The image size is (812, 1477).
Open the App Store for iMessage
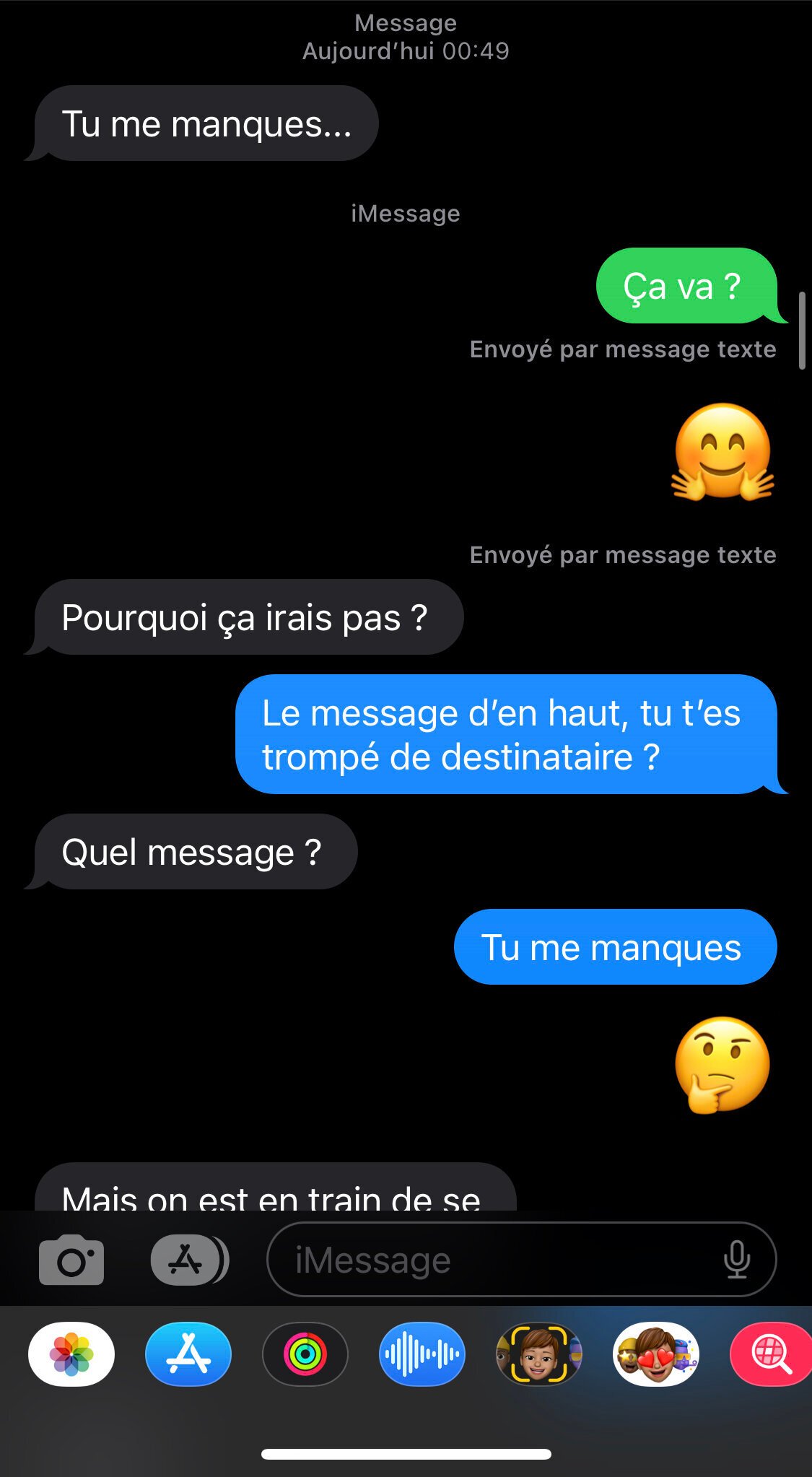[188, 1354]
